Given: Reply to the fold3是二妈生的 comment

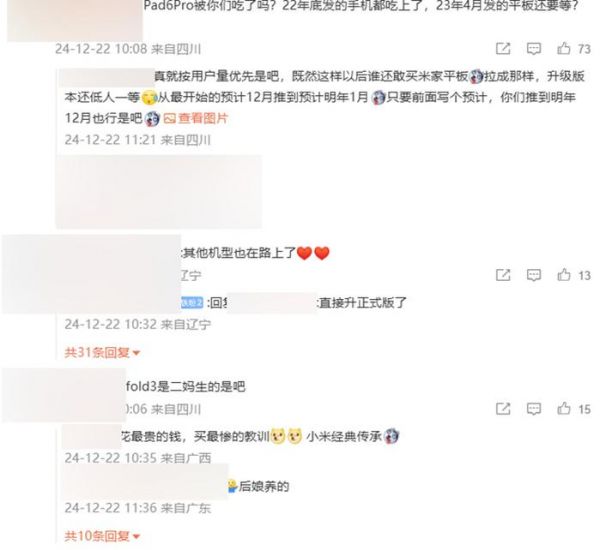Looking at the screenshot, I should (534, 409).
